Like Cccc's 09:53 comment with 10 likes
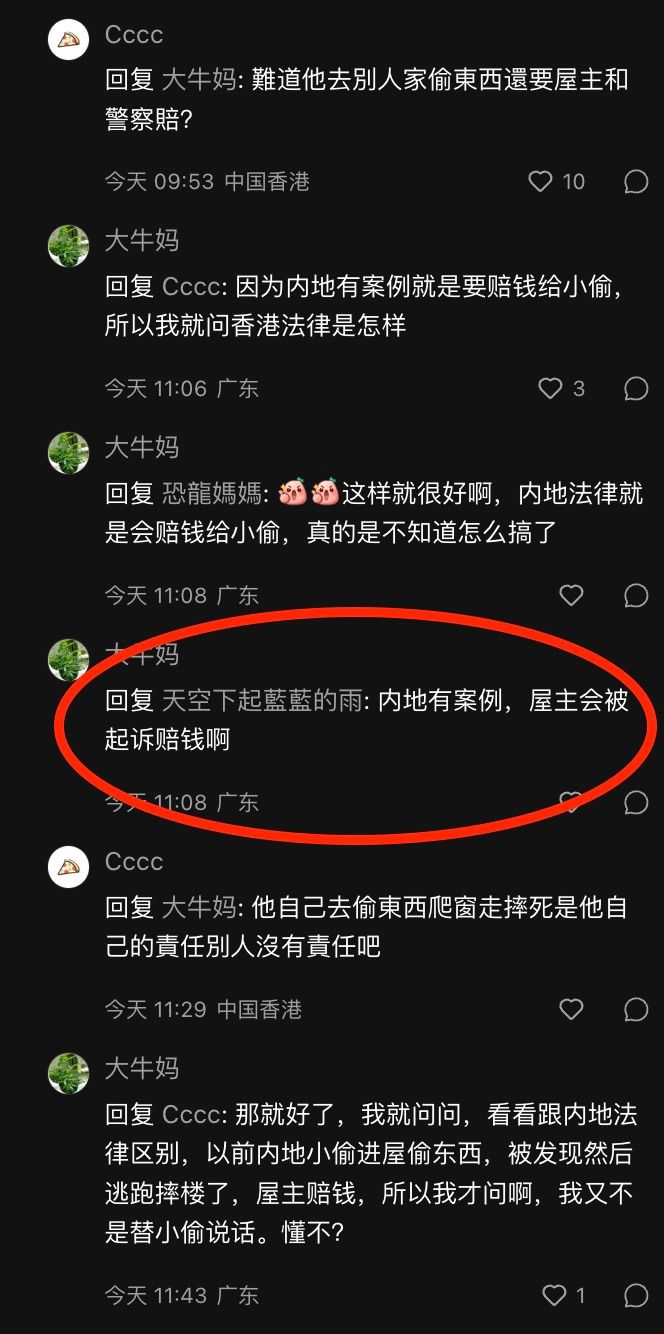The image size is (664, 1334). click(540, 181)
